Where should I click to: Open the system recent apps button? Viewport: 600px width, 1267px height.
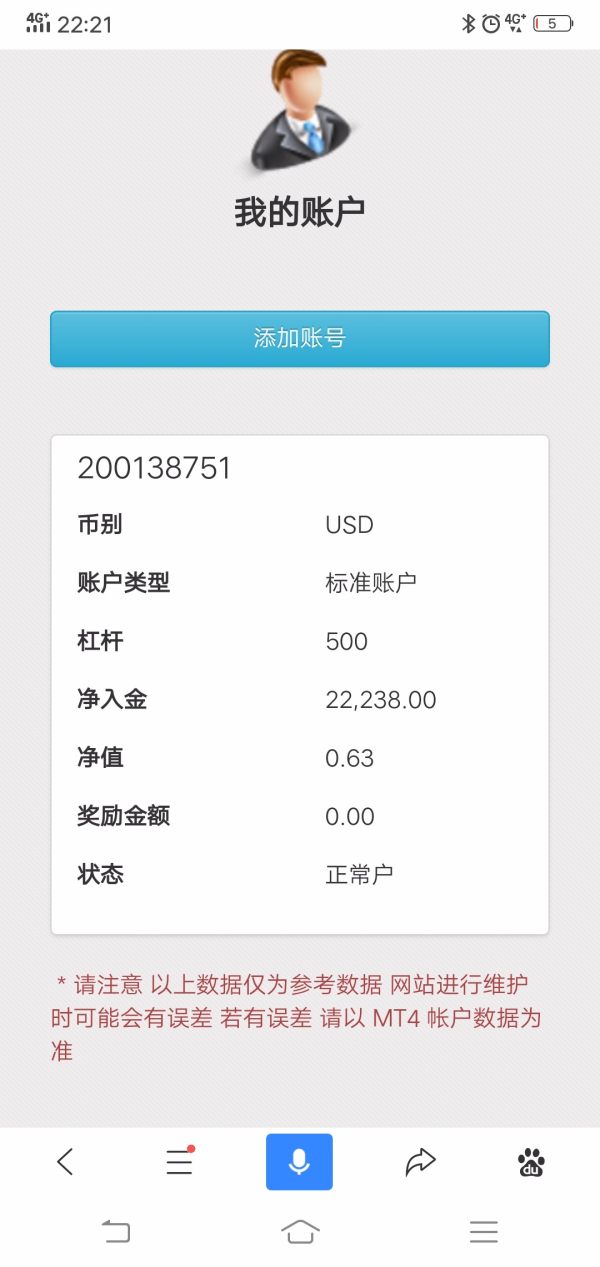click(484, 1232)
